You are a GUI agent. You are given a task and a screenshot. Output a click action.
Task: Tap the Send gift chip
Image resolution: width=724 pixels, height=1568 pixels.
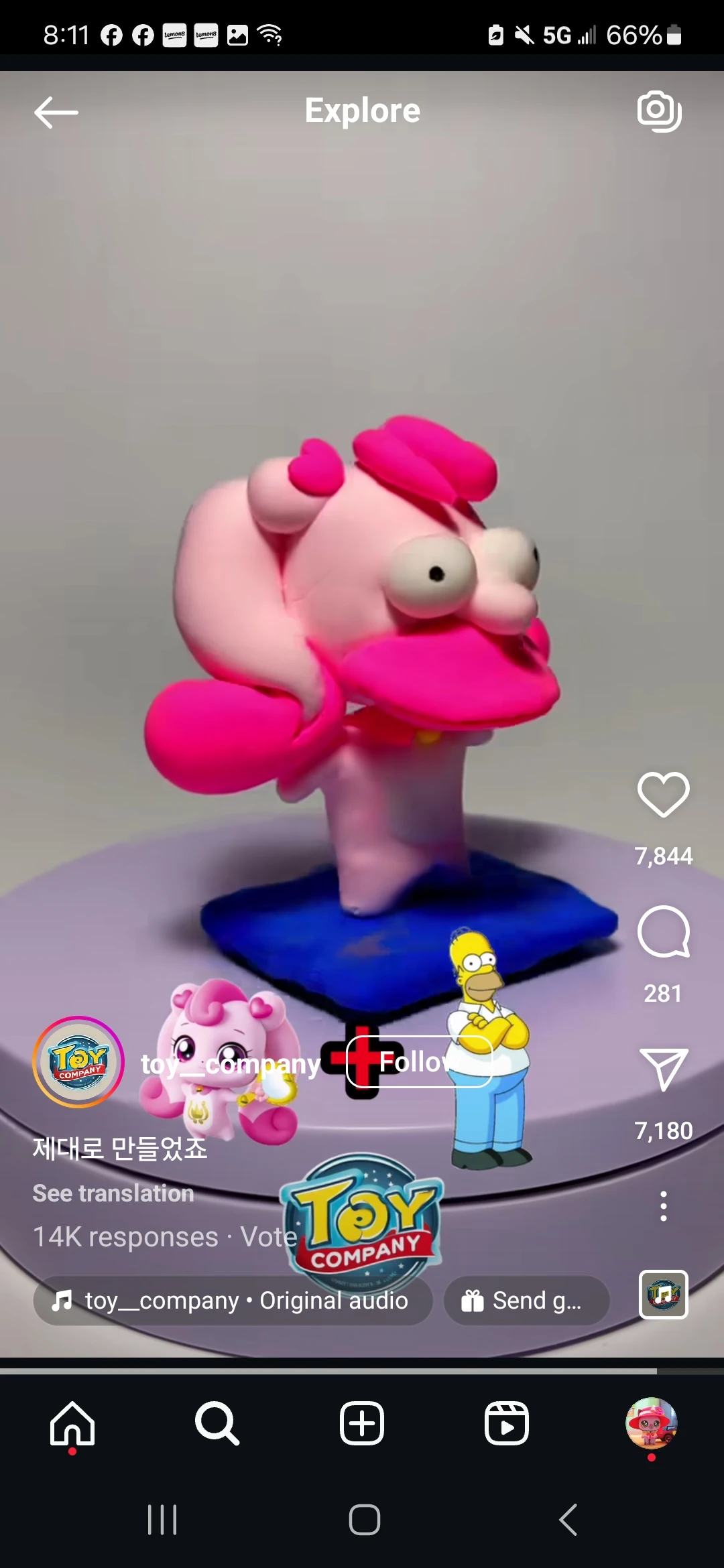click(x=526, y=1301)
